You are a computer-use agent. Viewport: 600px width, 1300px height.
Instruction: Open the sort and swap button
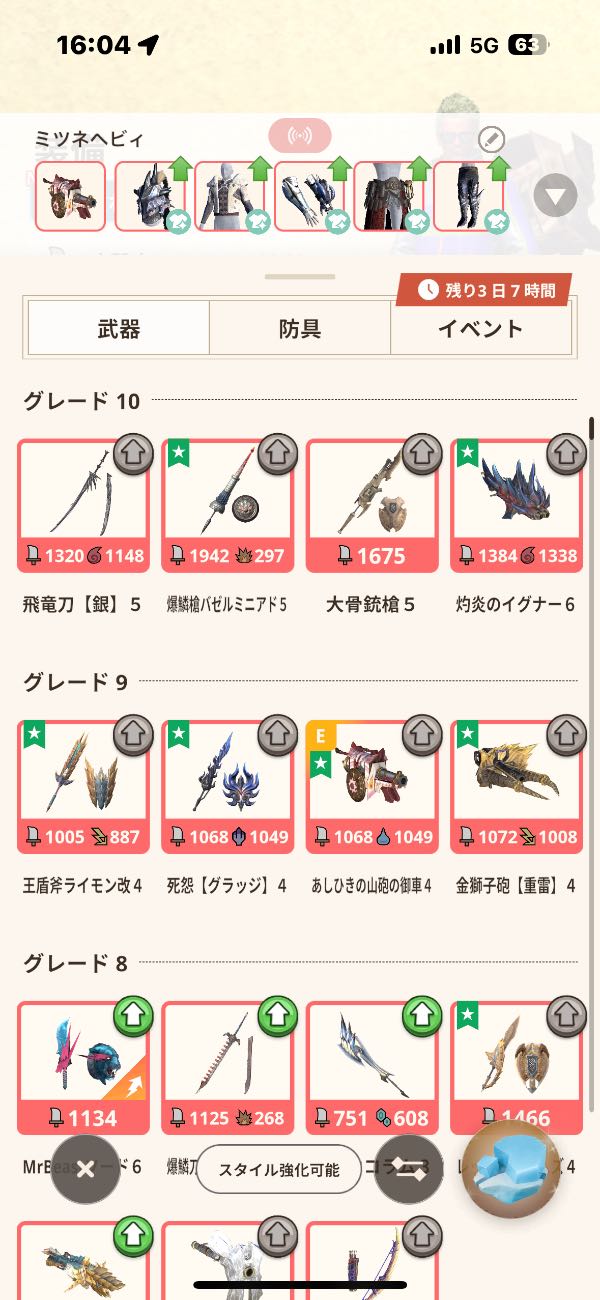[408, 1169]
